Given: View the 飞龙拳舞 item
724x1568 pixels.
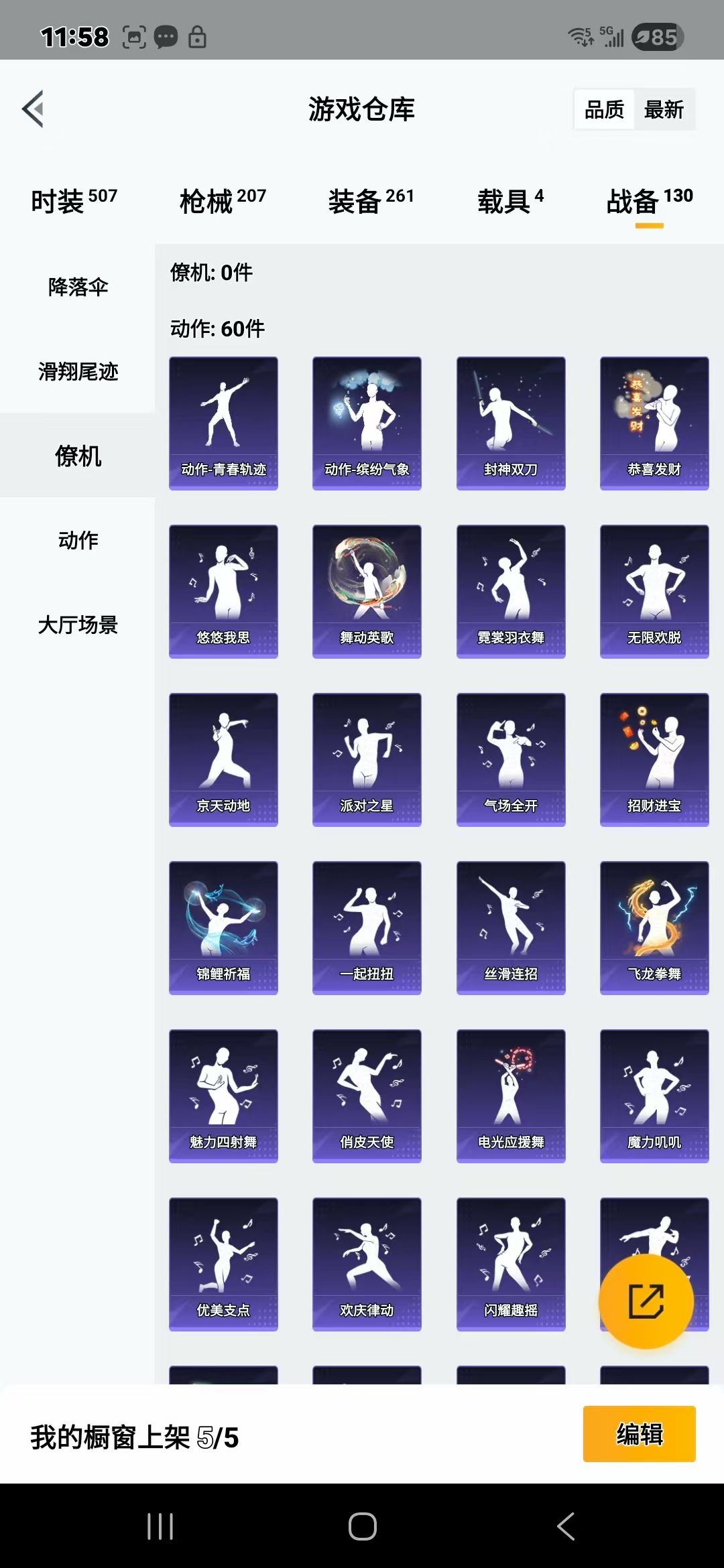Looking at the screenshot, I should click(x=654, y=927).
